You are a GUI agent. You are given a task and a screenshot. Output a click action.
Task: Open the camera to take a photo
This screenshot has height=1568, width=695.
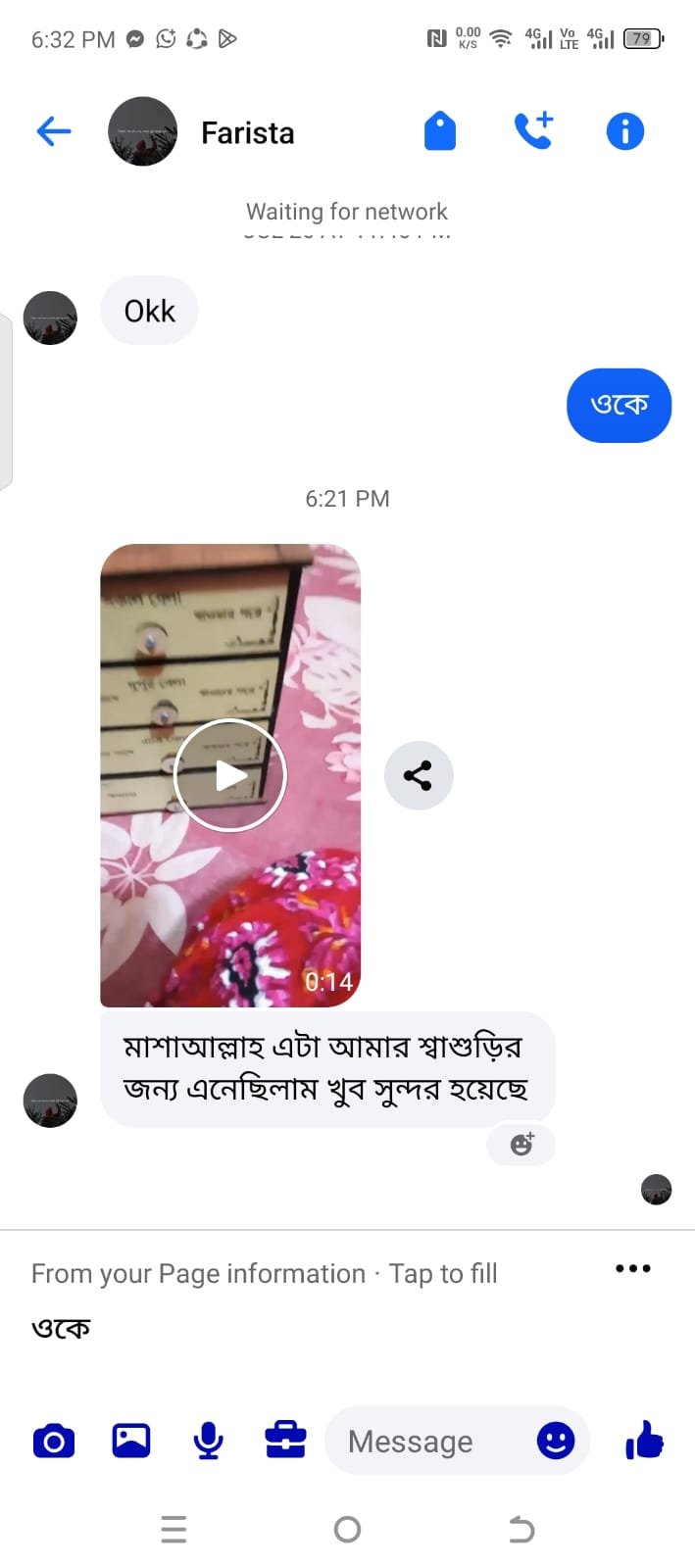pyautogui.click(x=54, y=1442)
